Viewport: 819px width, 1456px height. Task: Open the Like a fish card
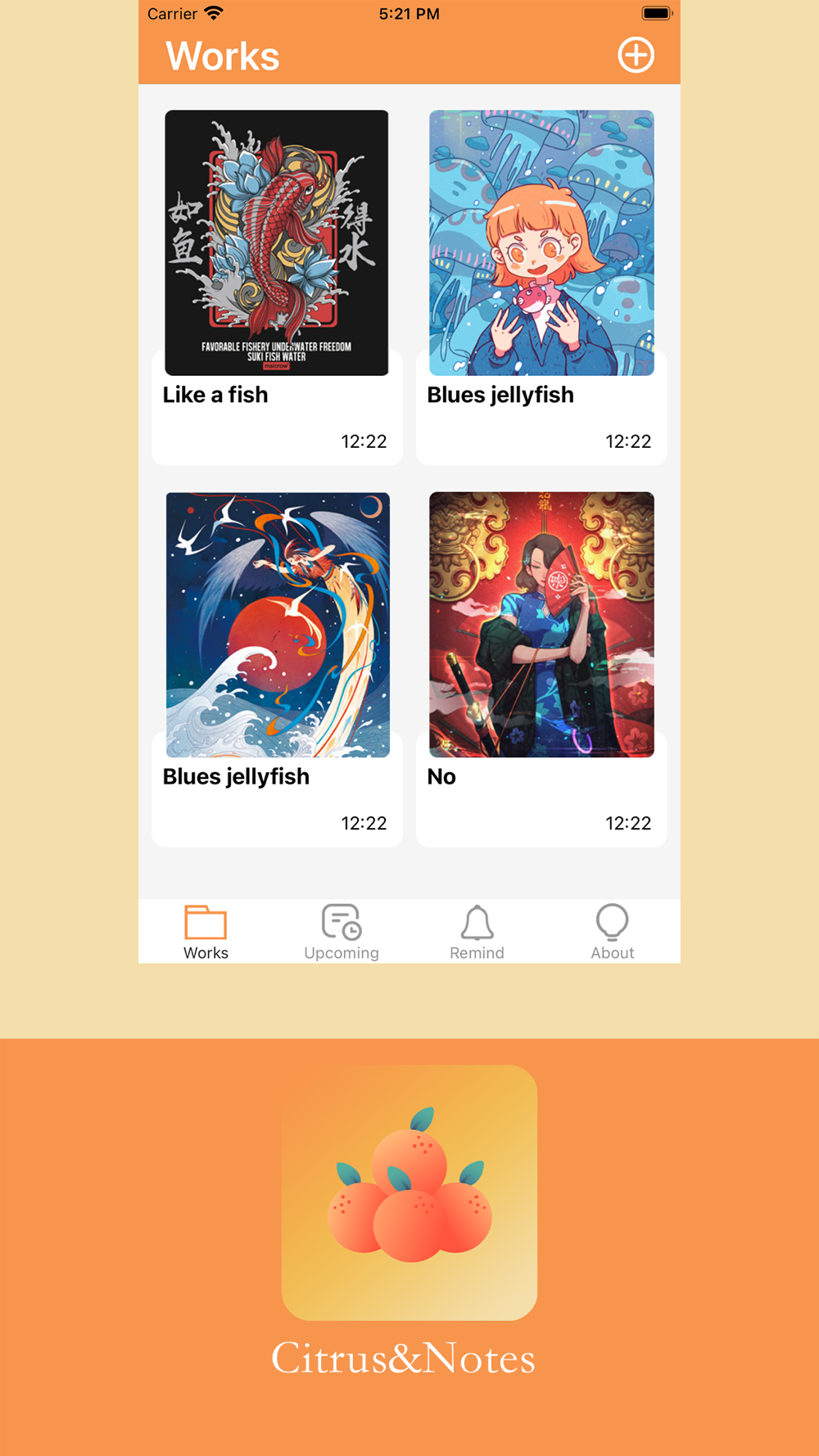pos(277,287)
